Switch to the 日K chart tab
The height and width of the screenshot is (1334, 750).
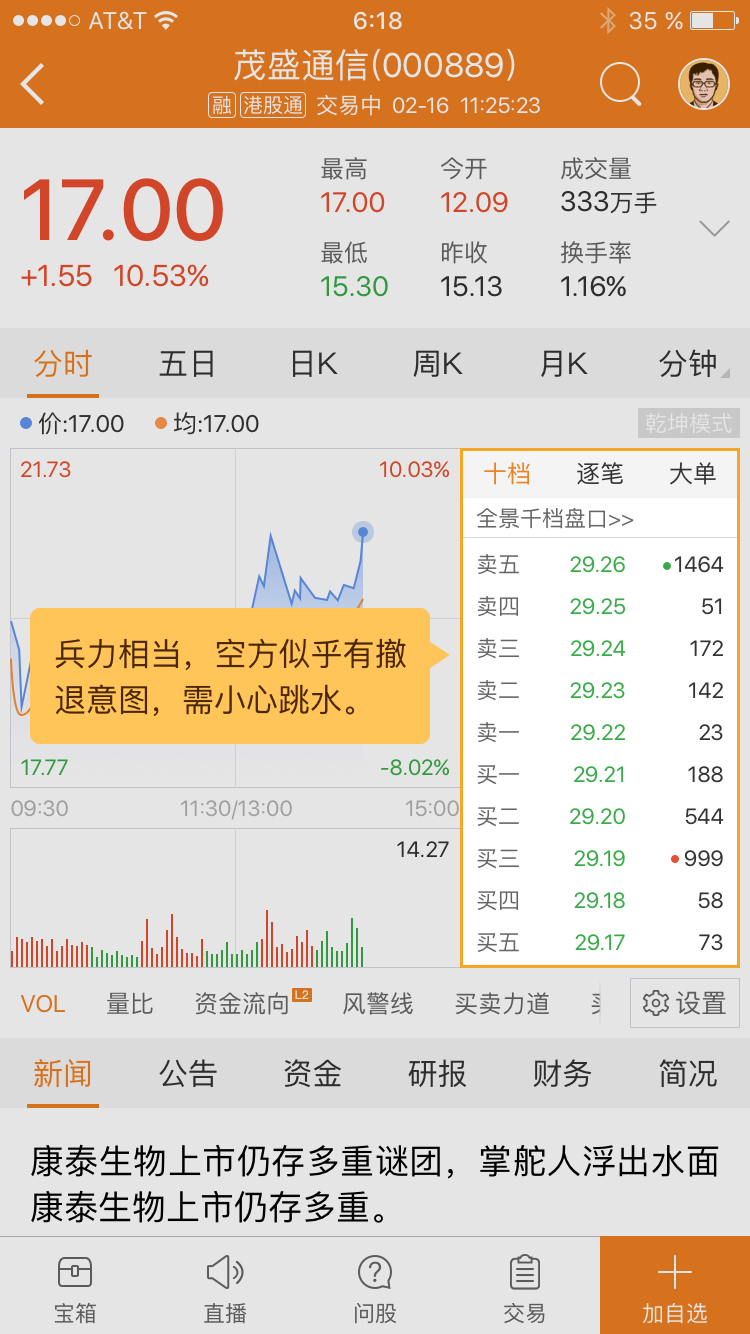point(313,364)
